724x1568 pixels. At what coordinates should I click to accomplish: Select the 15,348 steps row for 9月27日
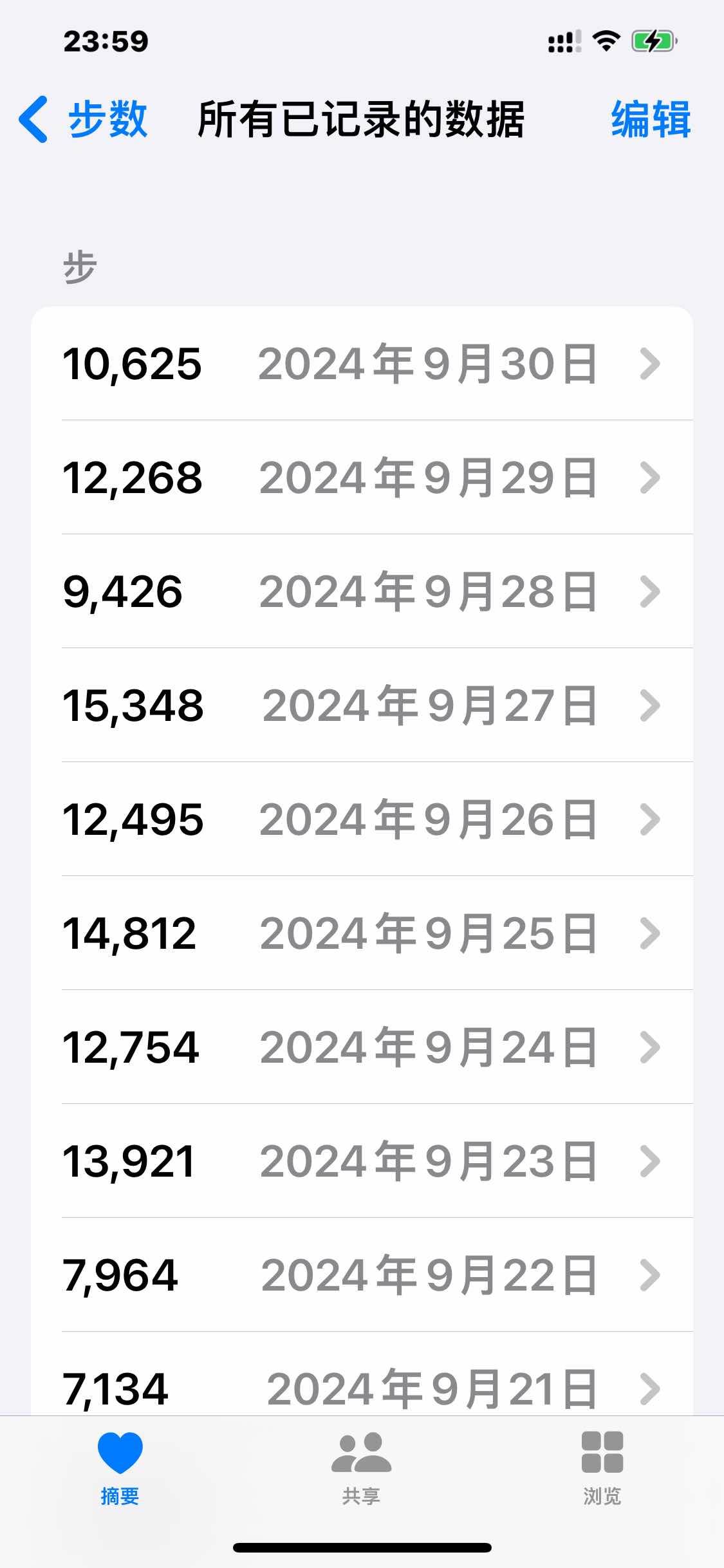(362, 705)
